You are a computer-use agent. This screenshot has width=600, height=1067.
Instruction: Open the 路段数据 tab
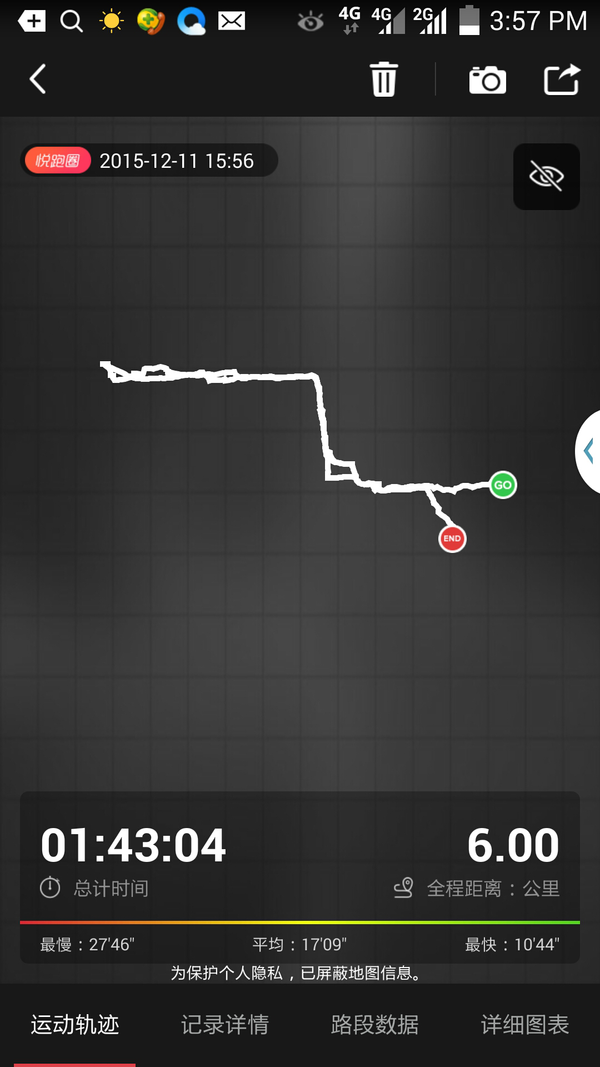[375, 1025]
